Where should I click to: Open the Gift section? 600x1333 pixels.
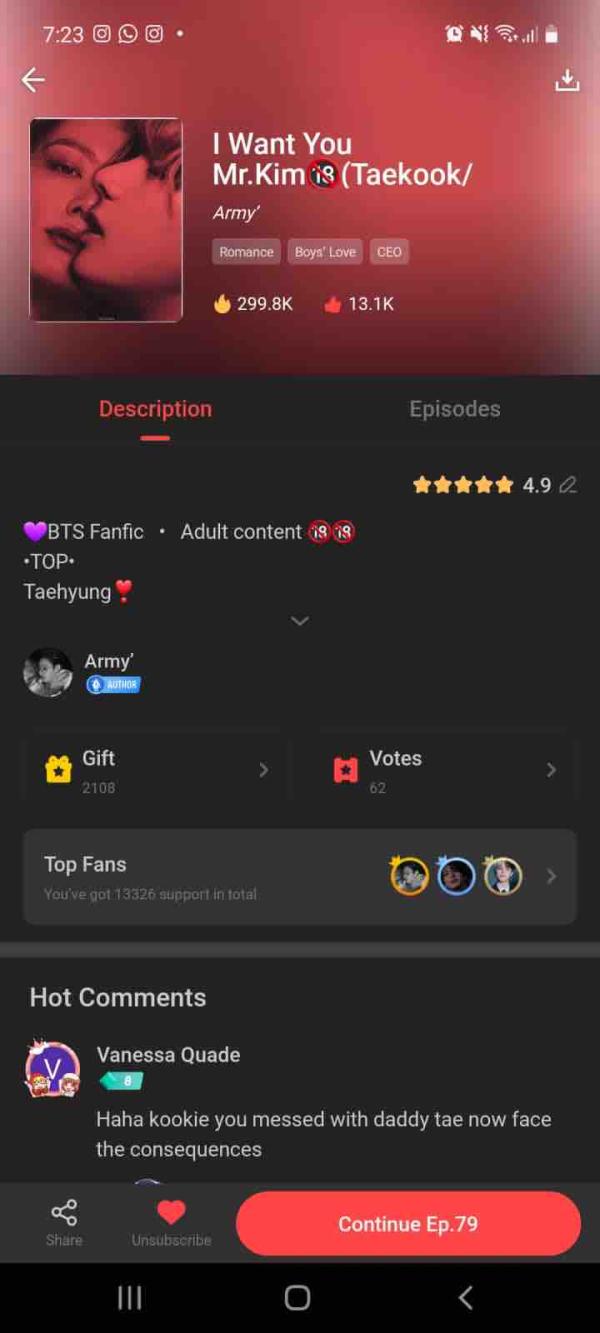pyautogui.click(x=157, y=770)
